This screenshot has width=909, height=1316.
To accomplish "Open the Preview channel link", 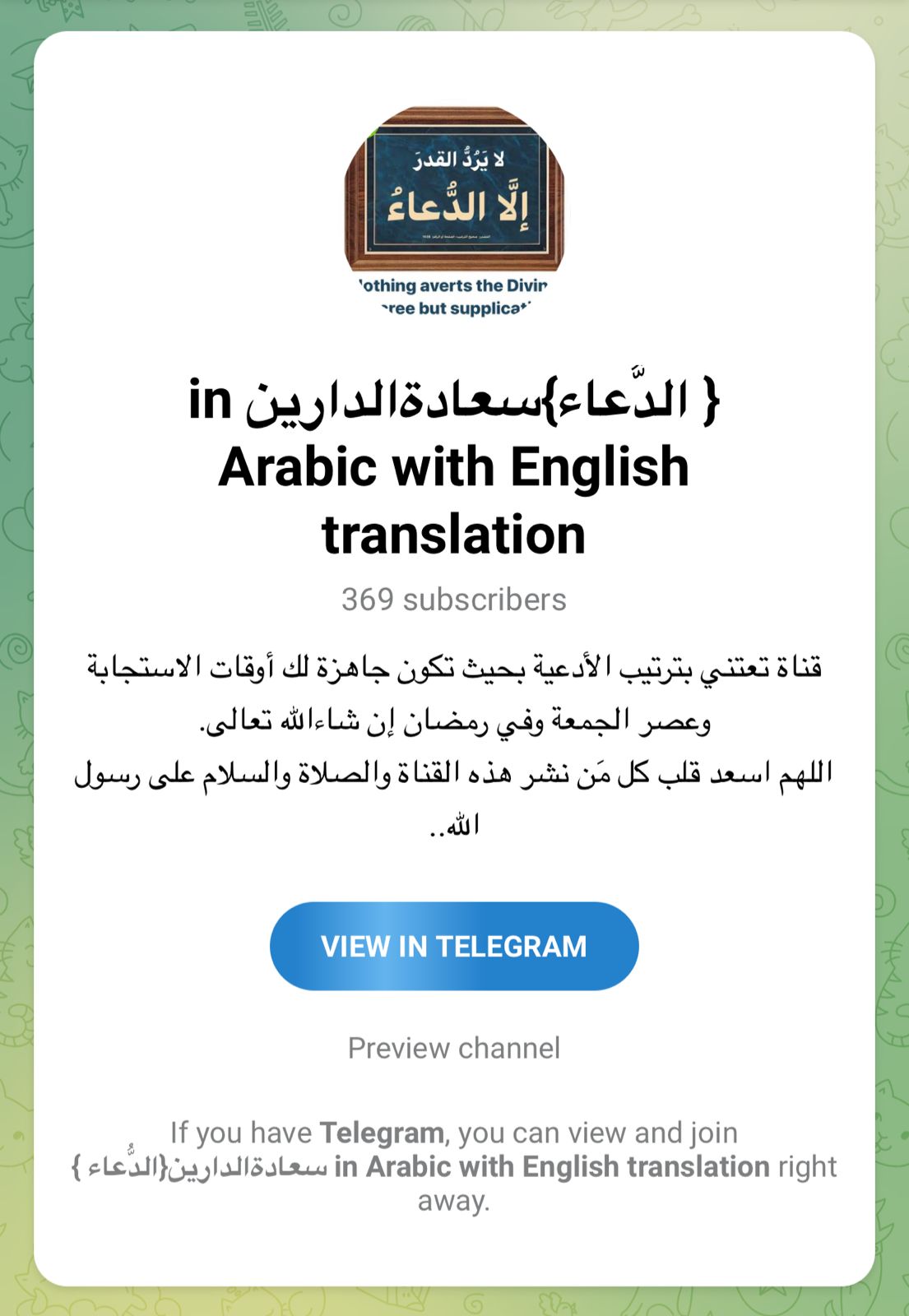I will click(x=454, y=1048).
